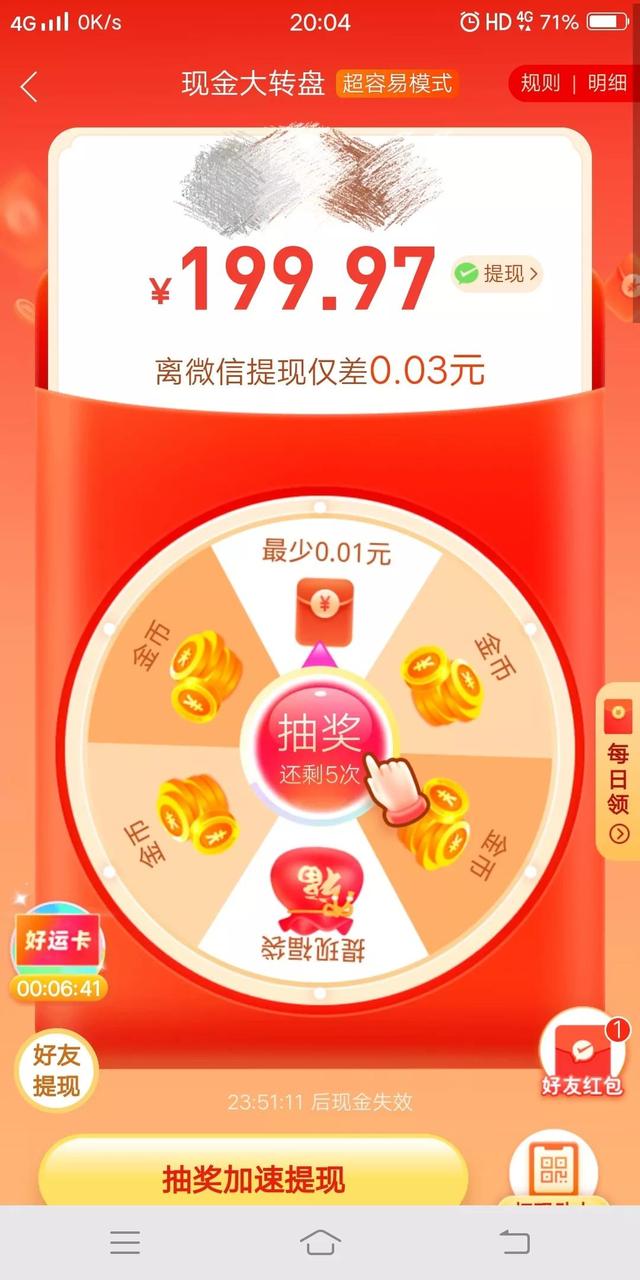
Task: Open the 好运卡 lucky card
Action: [58, 945]
